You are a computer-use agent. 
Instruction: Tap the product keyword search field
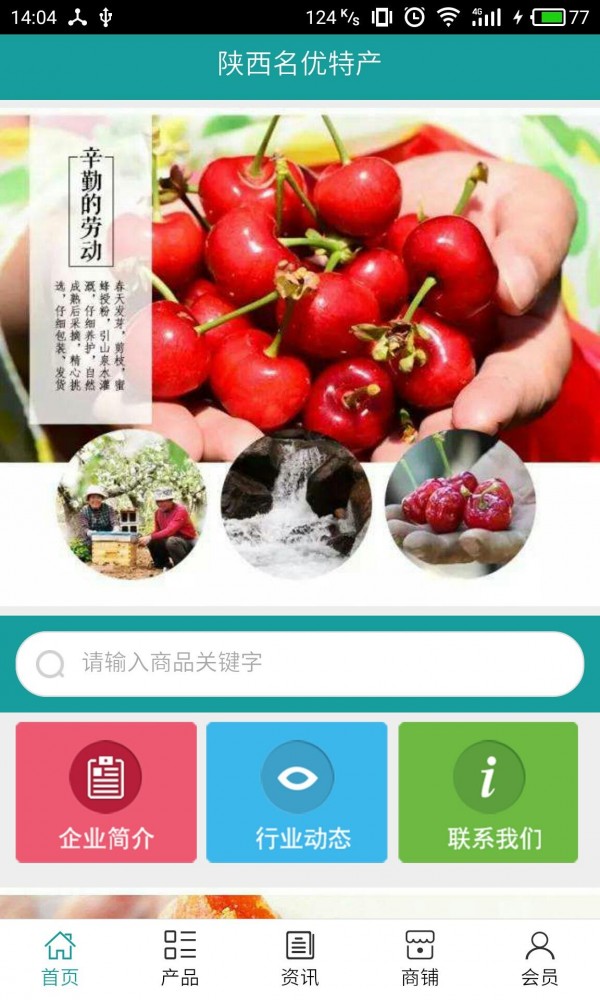[300, 663]
